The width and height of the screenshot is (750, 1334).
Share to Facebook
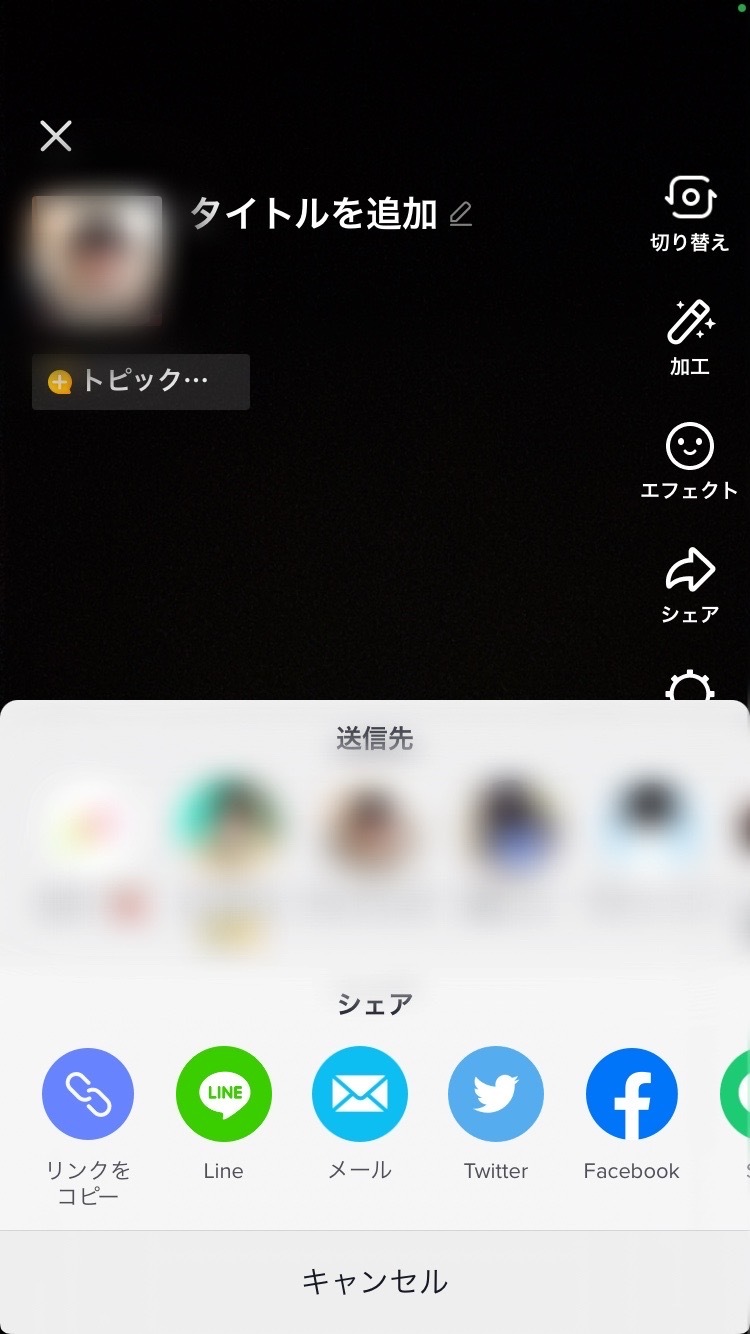pos(631,1095)
